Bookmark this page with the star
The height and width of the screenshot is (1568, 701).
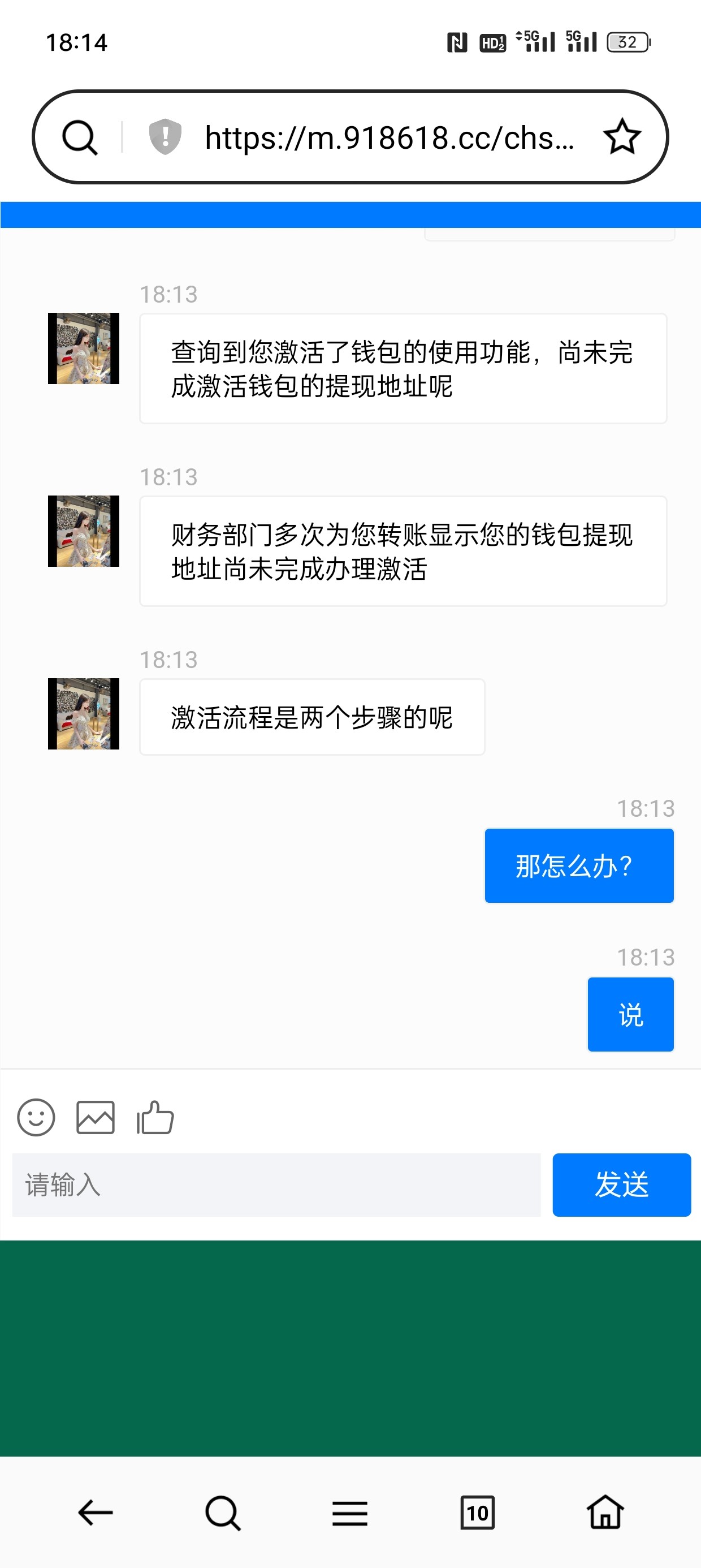coord(621,137)
